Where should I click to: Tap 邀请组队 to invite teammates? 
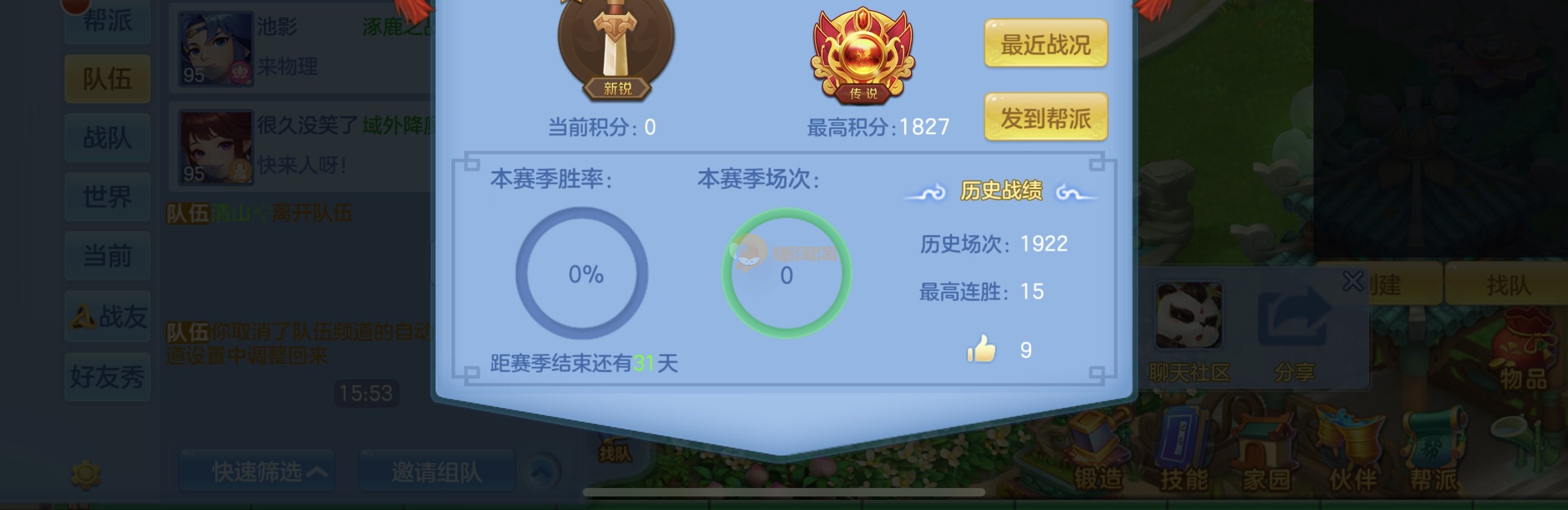coord(436,471)
